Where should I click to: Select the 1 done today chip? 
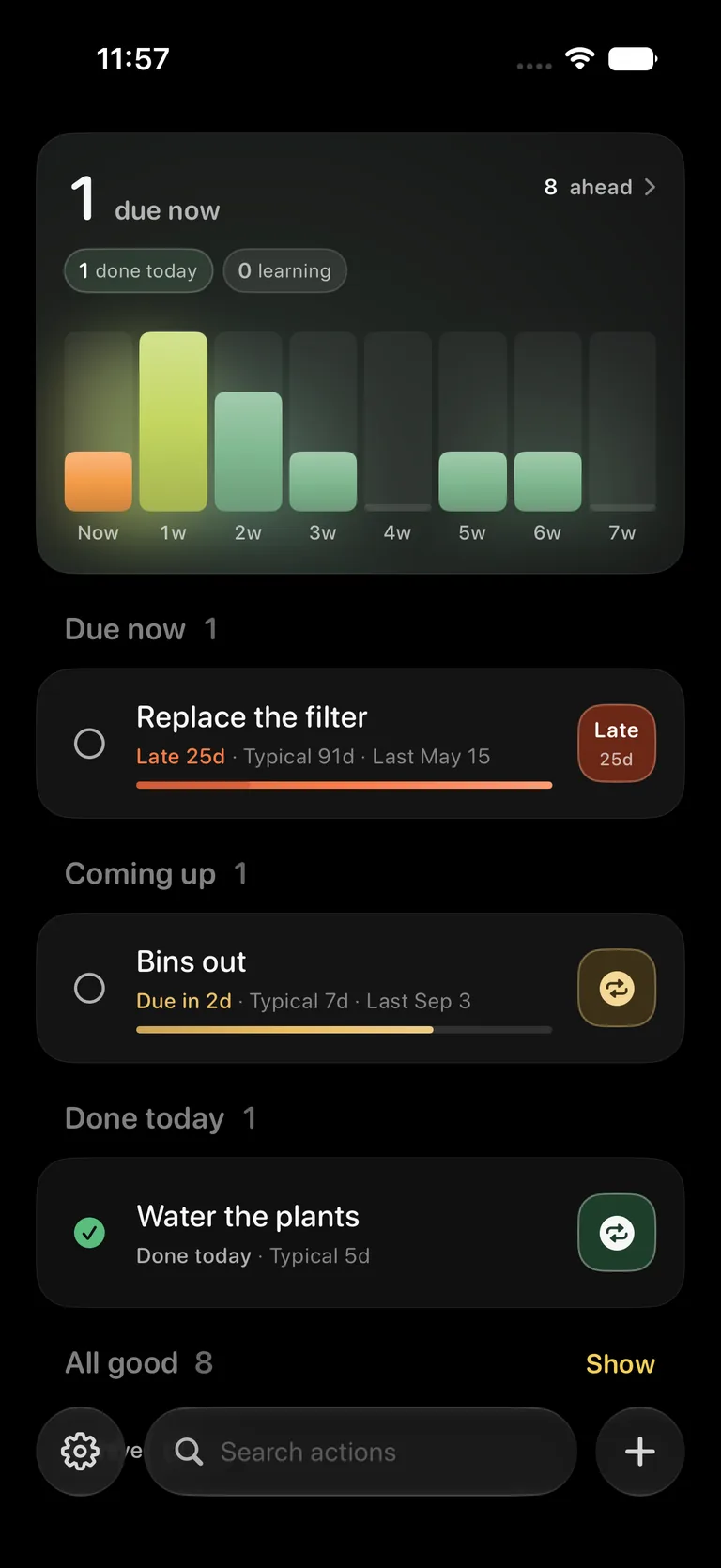tap(139, 270)
